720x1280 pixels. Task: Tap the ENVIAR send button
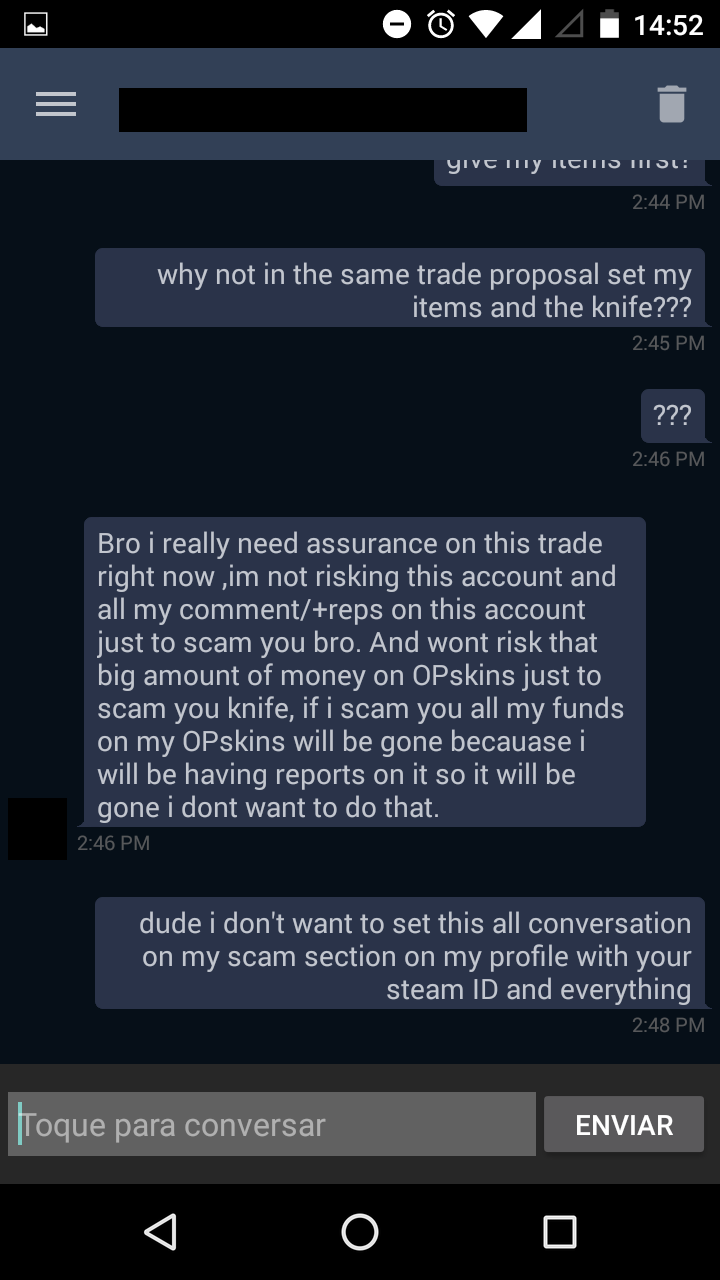click(624, 1125)
